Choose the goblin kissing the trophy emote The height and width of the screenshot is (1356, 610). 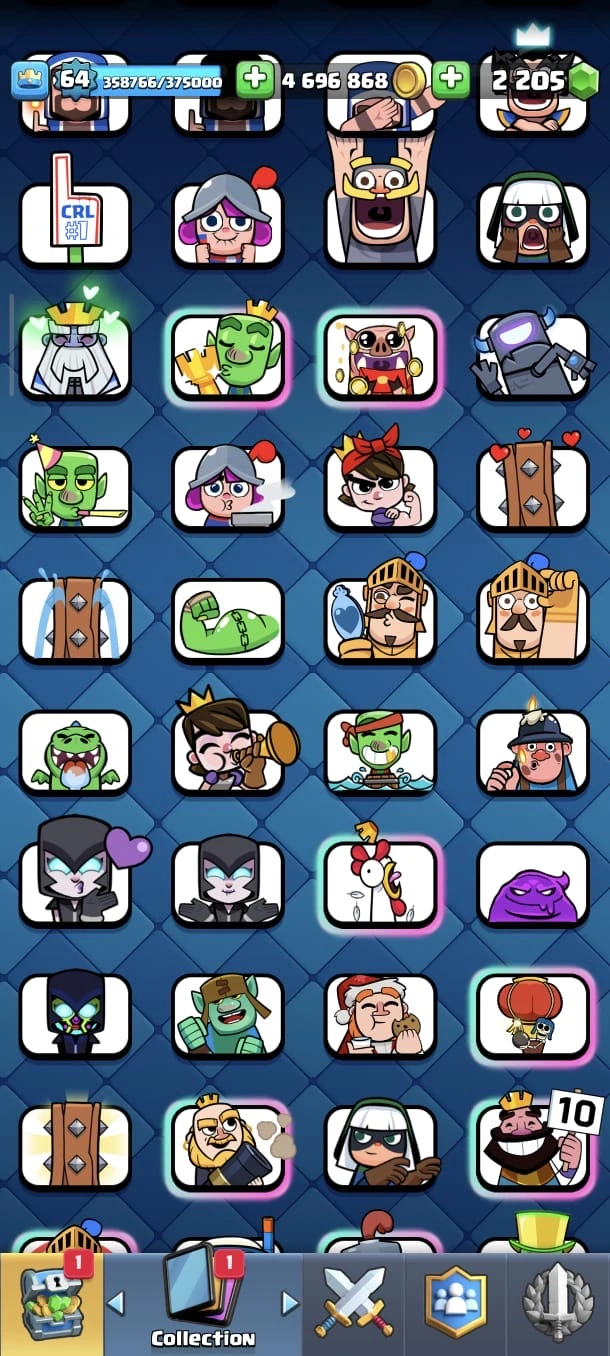[x=228, y=356]
